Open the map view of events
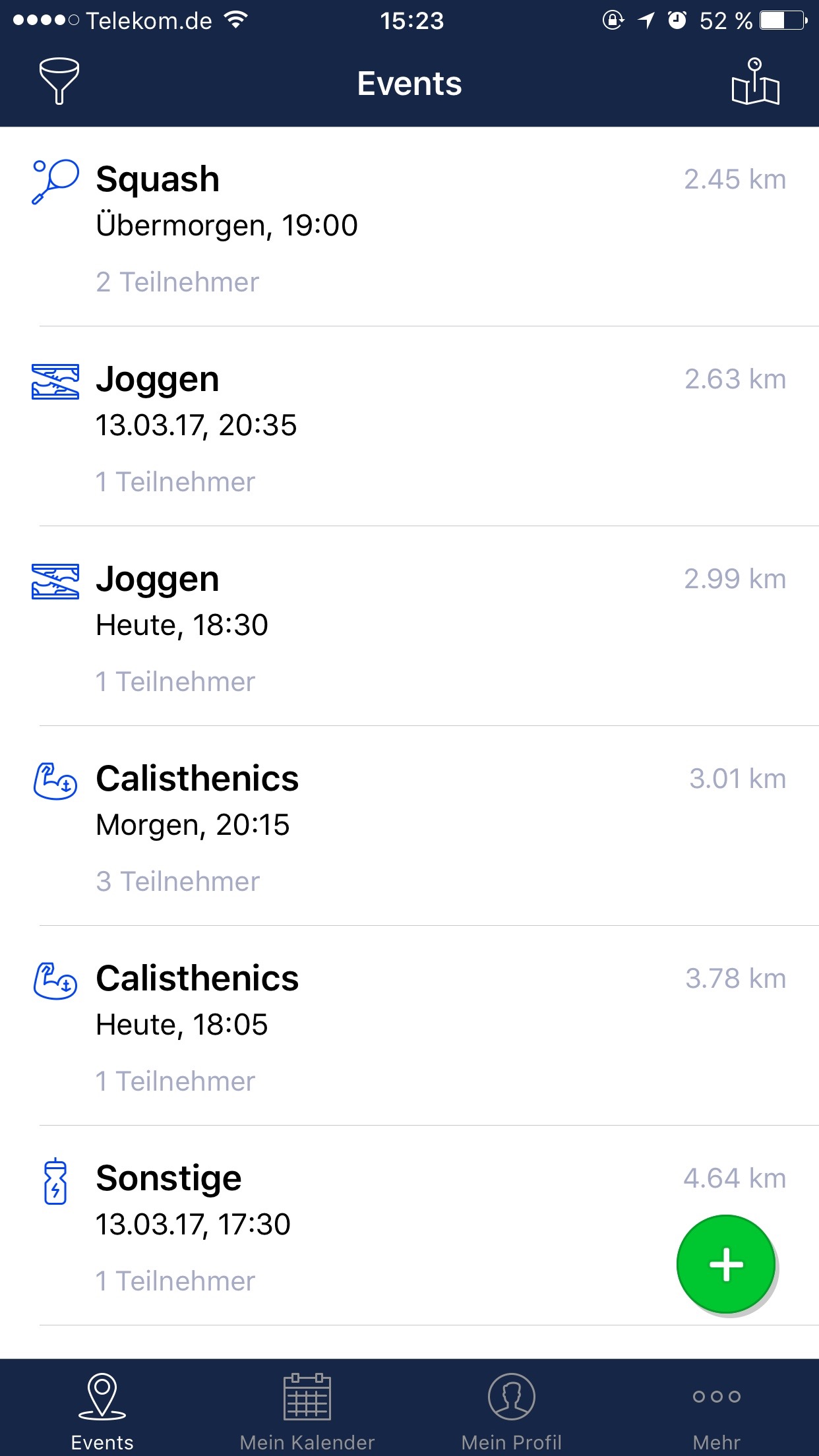 click(756, 81)
